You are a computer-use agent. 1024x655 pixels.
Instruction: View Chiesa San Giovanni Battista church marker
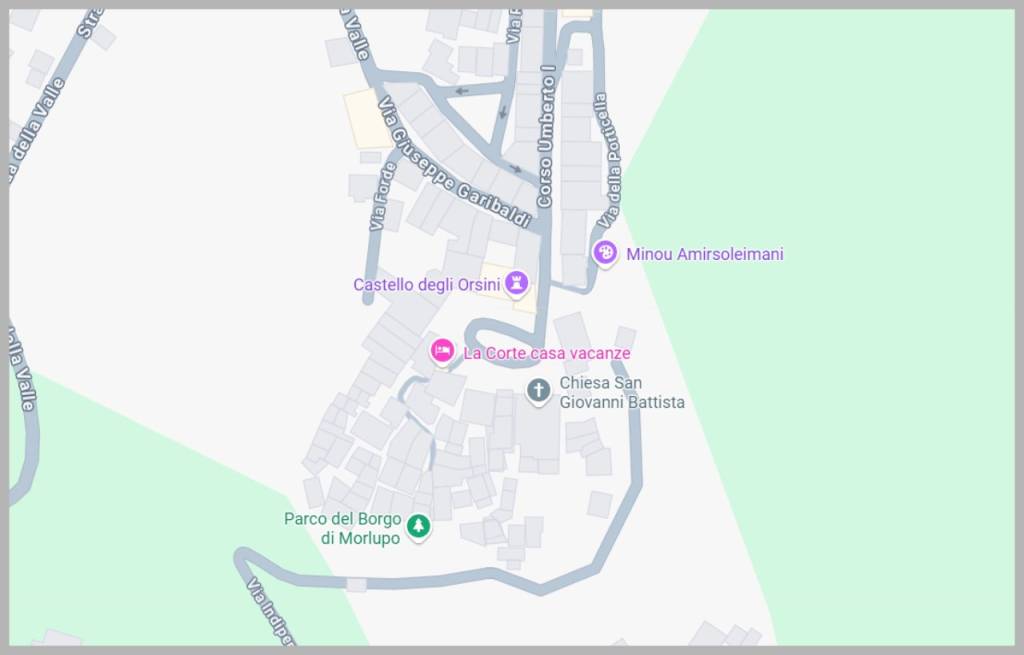[x=539, y=390]
